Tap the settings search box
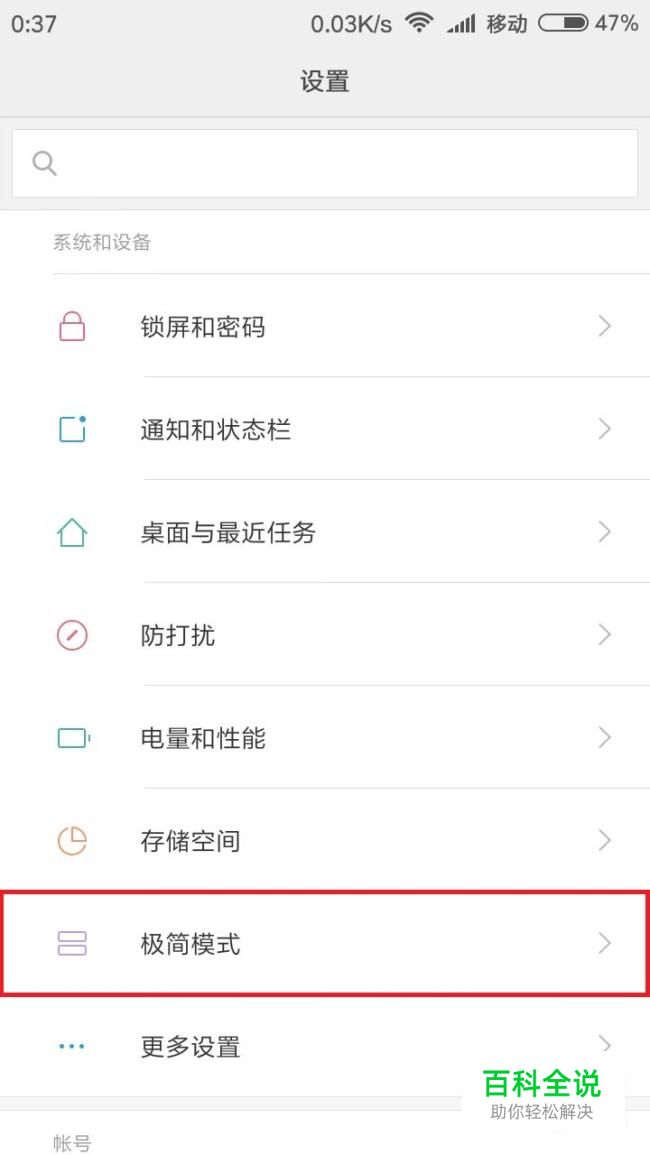Image resolution: width=650 pixels, height=1155 pixels. click(325, 163)
